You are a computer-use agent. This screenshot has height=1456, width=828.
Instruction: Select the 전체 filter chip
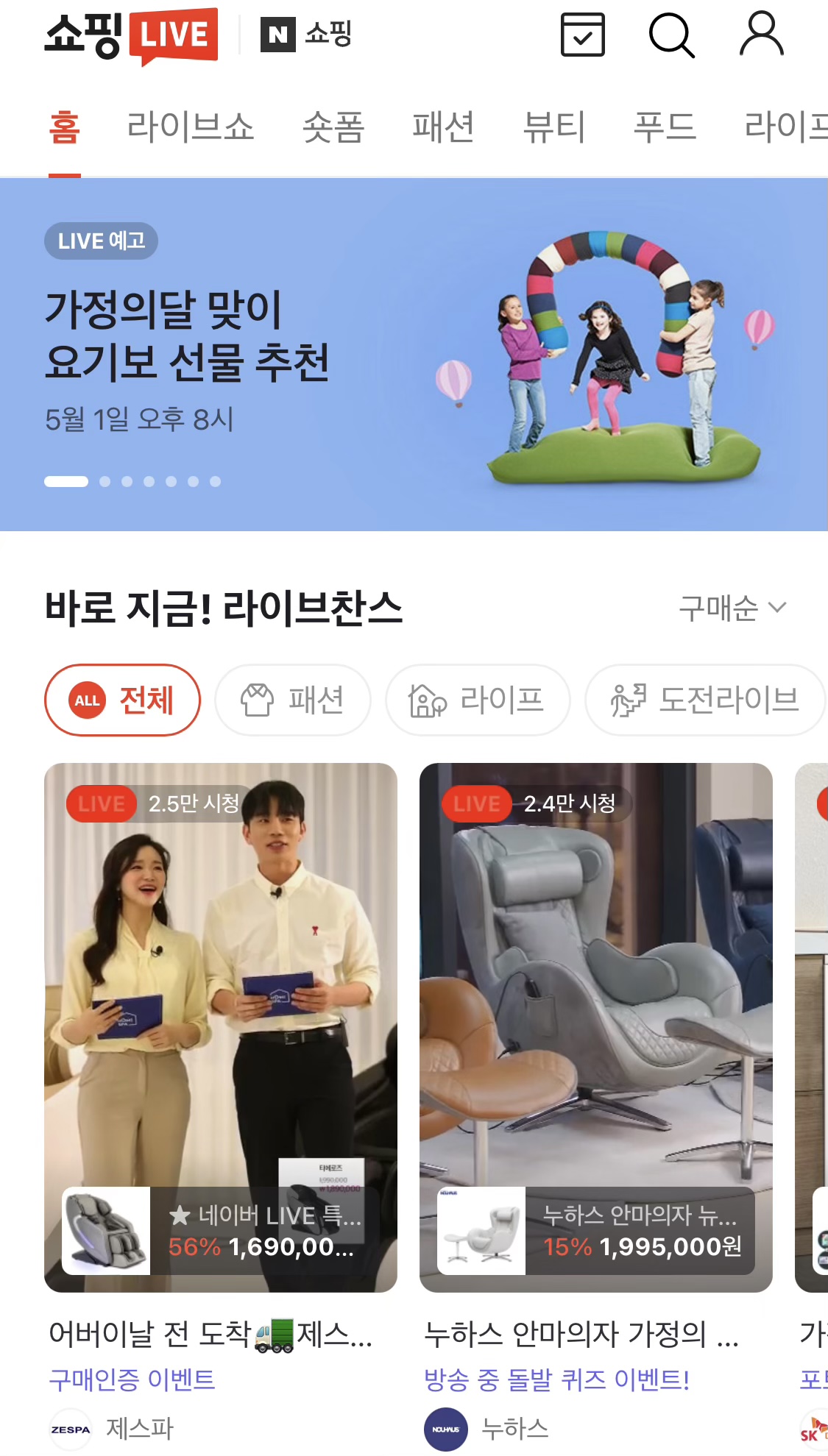pos(122,700)
